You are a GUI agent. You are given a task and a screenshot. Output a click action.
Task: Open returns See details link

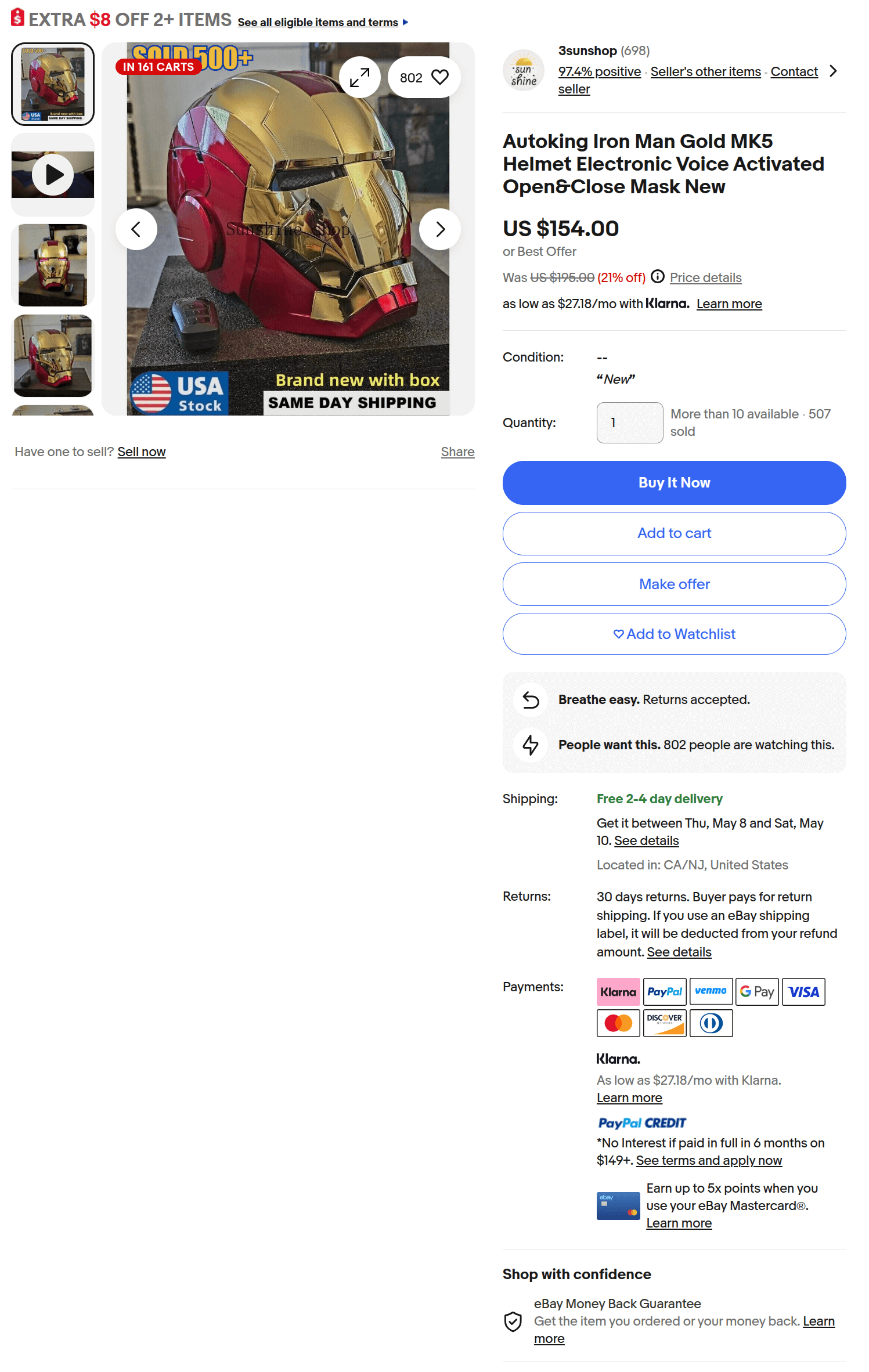(x=679, y=952)
